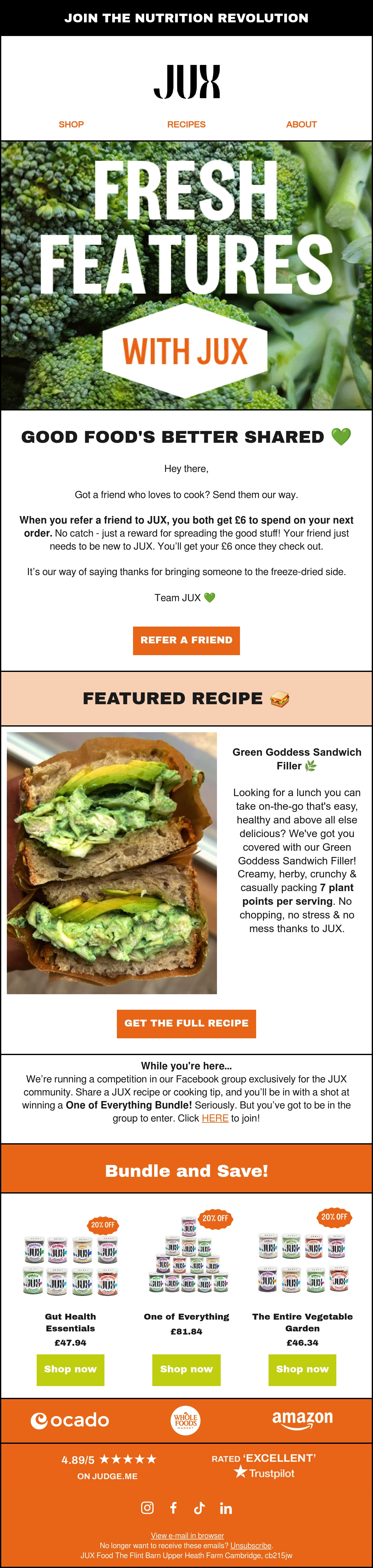Open the Facebook icon
Image resolution: width=373 pixels, height=1568 pixels.
174,1508
